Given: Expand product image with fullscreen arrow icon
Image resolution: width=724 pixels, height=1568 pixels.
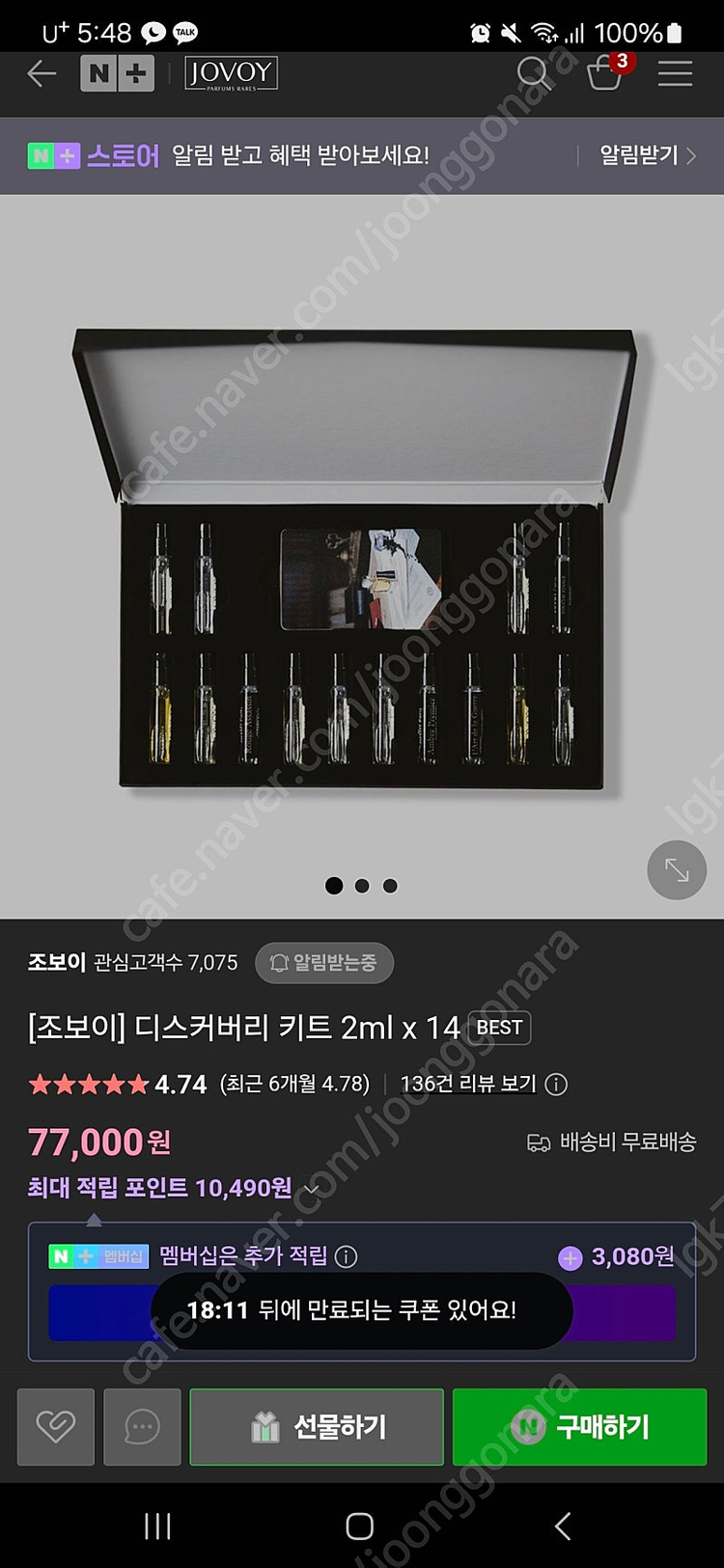Looking at the screenshot, I should point(676,869).
